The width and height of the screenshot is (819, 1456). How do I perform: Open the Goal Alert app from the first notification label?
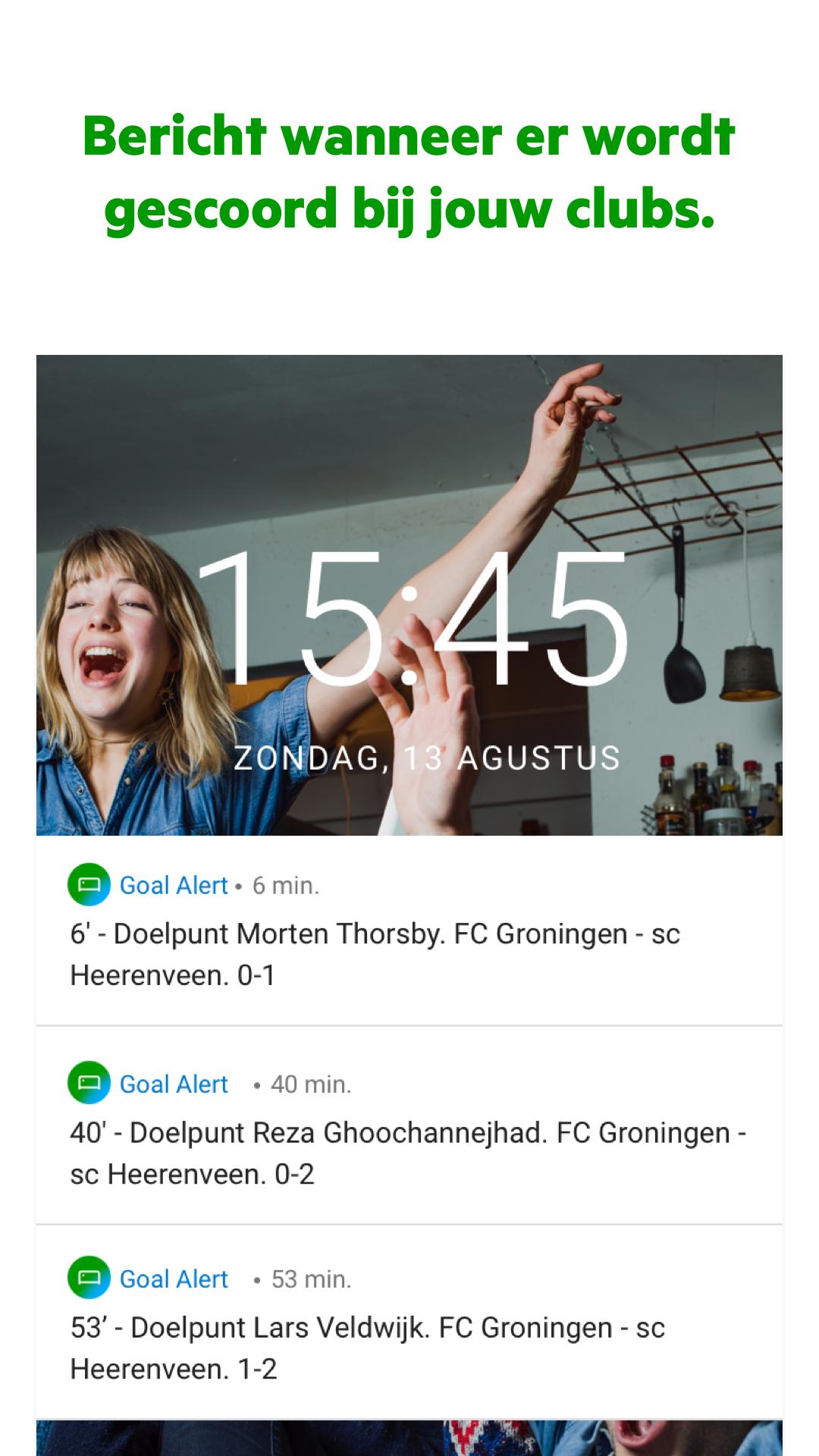173,884
